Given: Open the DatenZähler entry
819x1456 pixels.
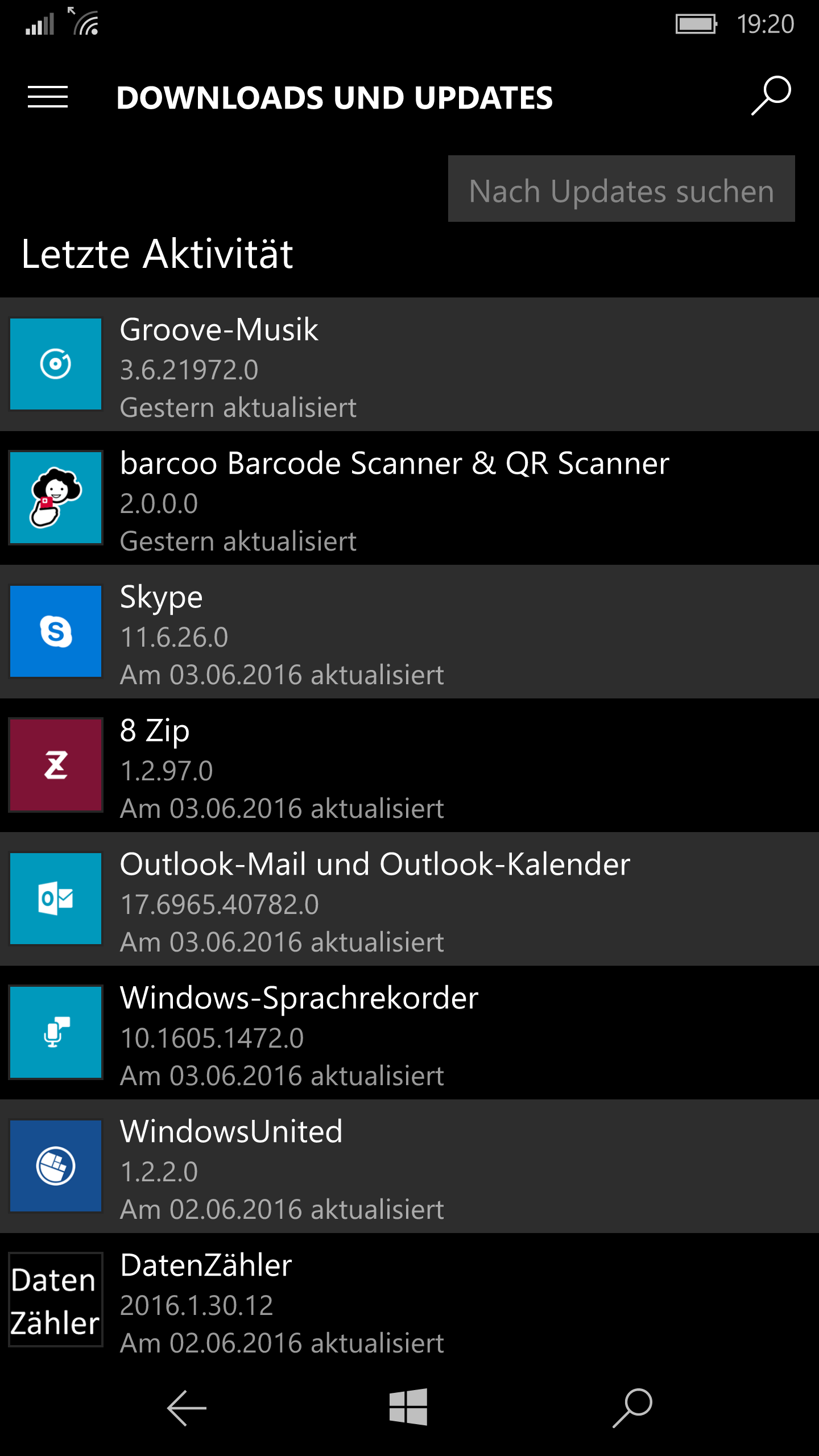Looking at the screenshot, I should tap(409, 1300).
